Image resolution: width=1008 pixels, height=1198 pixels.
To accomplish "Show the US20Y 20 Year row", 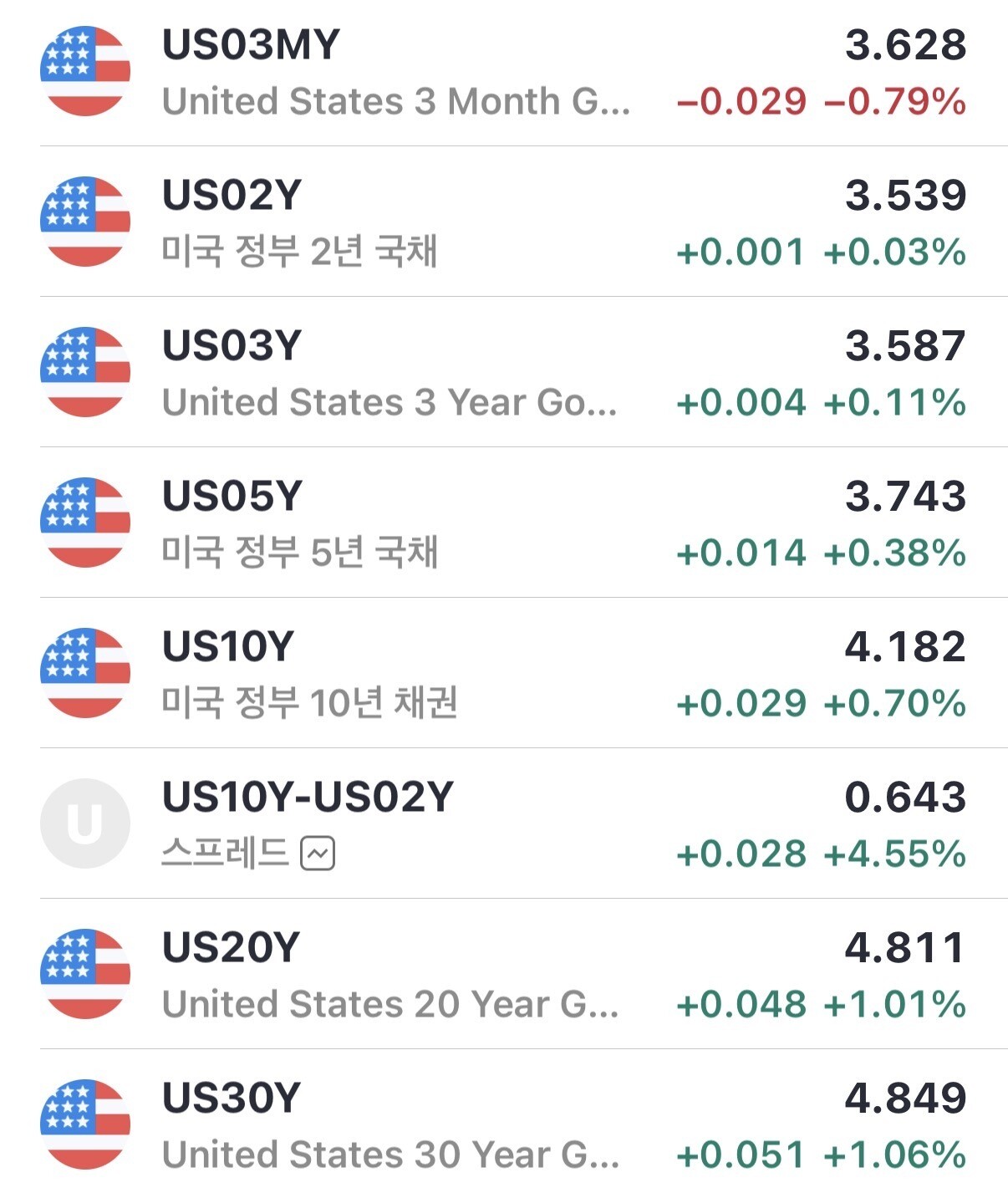I will coord(501,975).
